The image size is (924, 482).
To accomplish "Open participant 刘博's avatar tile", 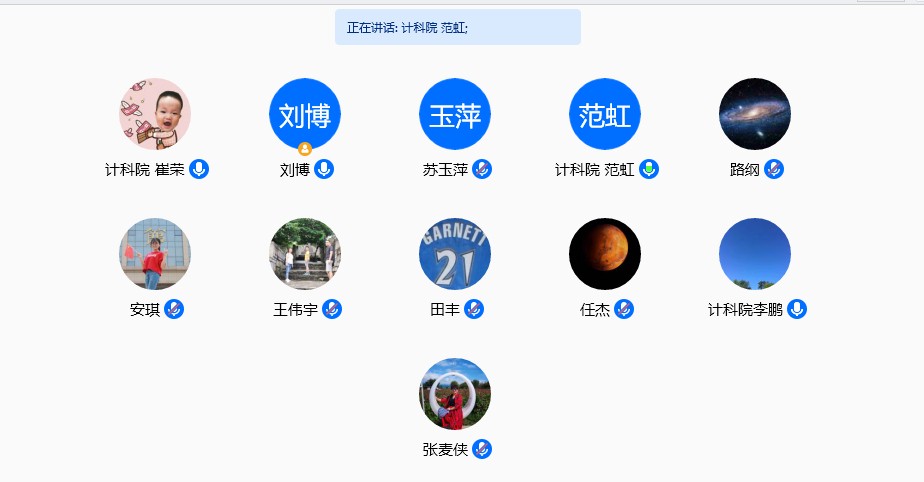I will [x=305, y=114].
